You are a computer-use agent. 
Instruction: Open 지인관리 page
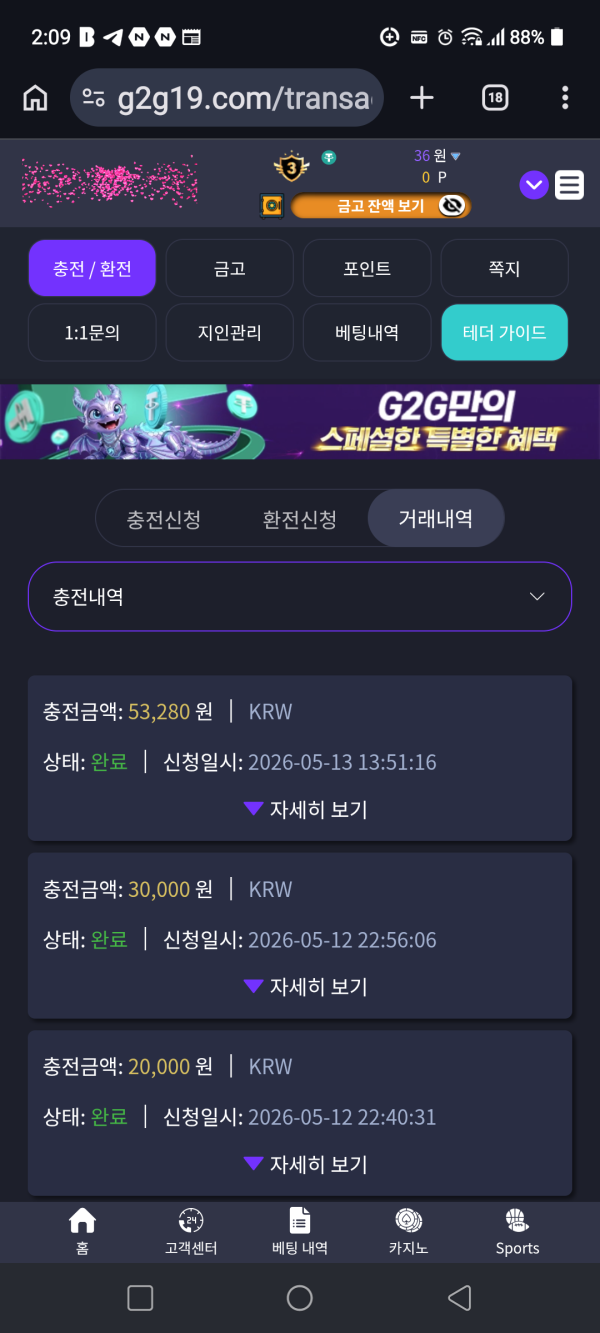229,332
